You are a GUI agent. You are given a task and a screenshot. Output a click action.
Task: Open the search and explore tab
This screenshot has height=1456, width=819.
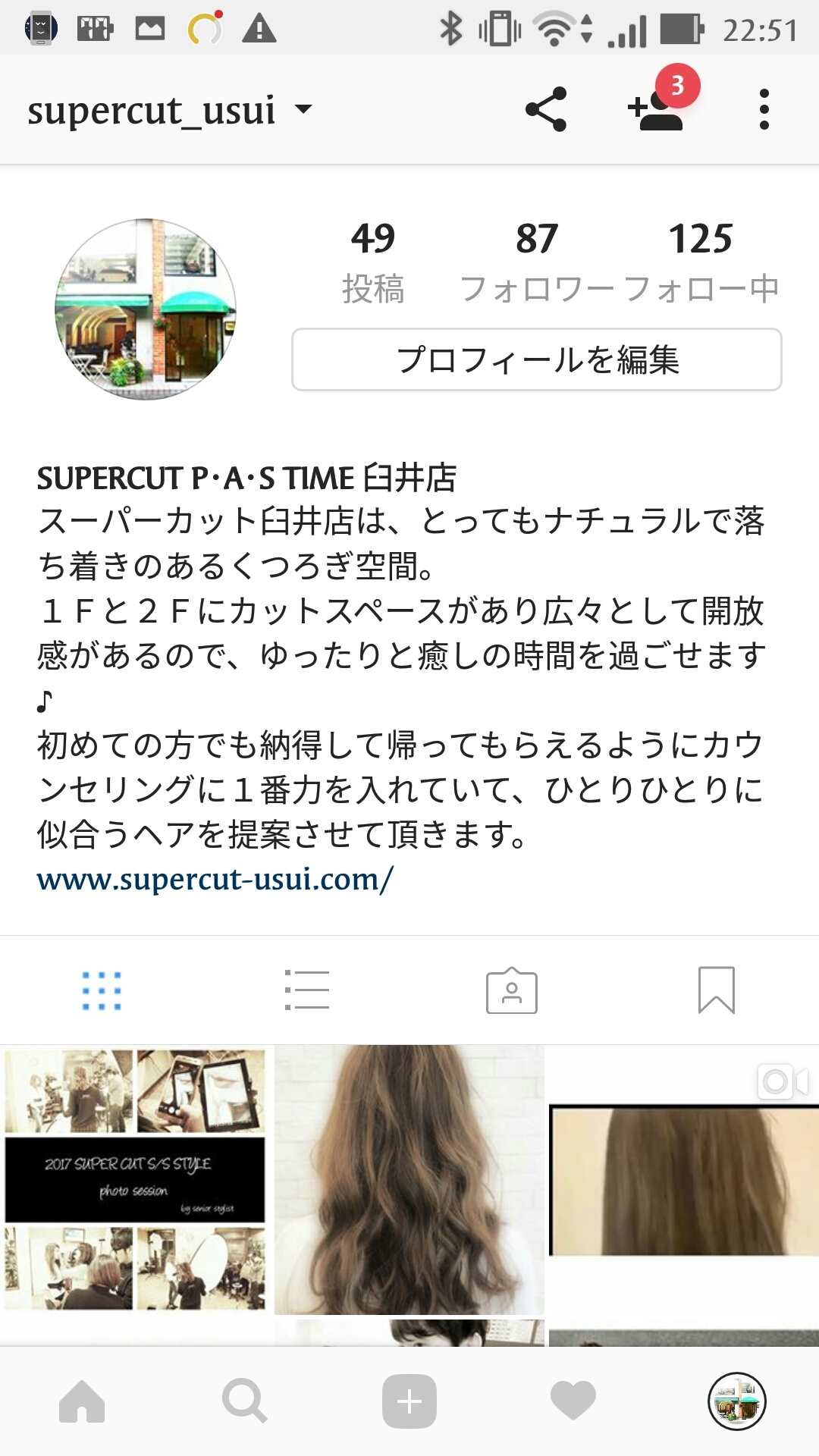click(x=245, y=1401)
